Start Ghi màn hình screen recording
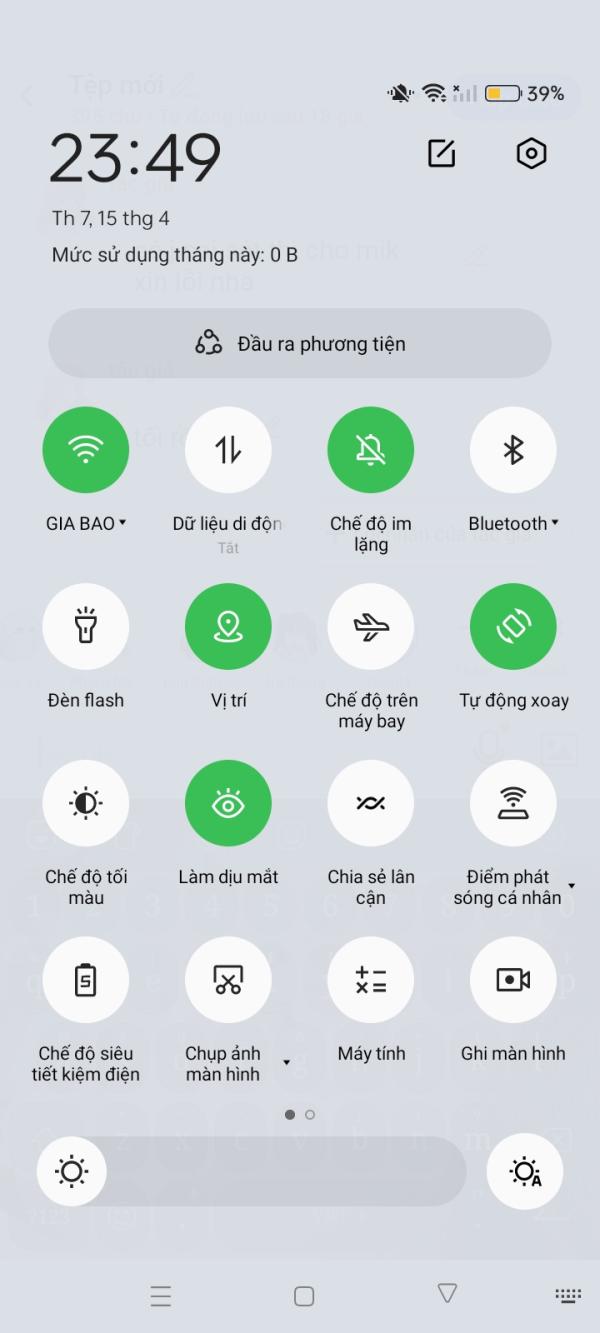The image size is (600, 1333). pyautogui.click(x=513, y=980)
